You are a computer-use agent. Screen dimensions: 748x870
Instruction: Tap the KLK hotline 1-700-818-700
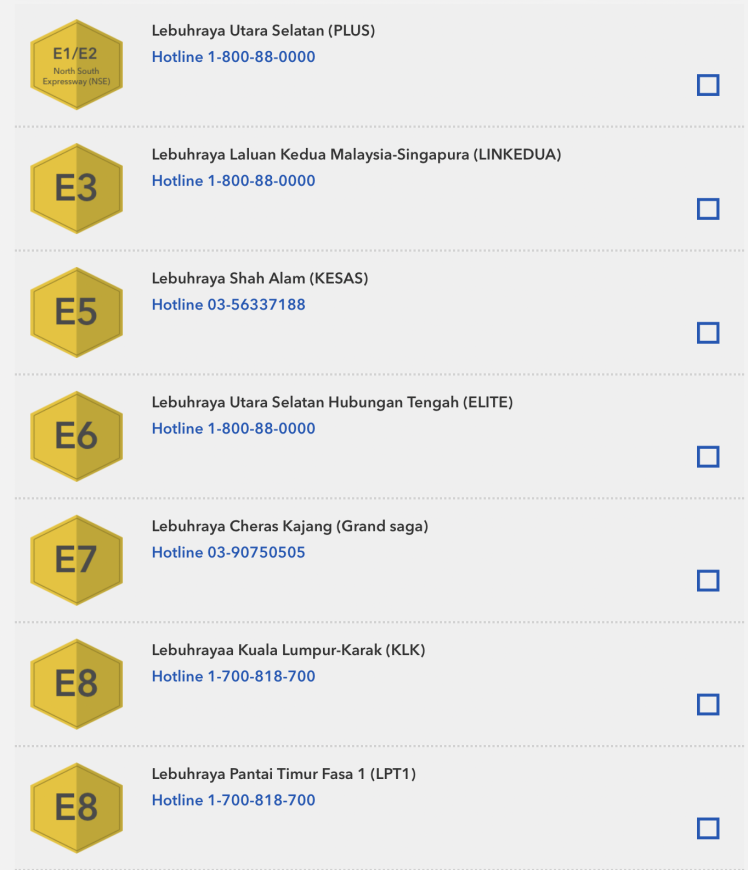point(233,677)
